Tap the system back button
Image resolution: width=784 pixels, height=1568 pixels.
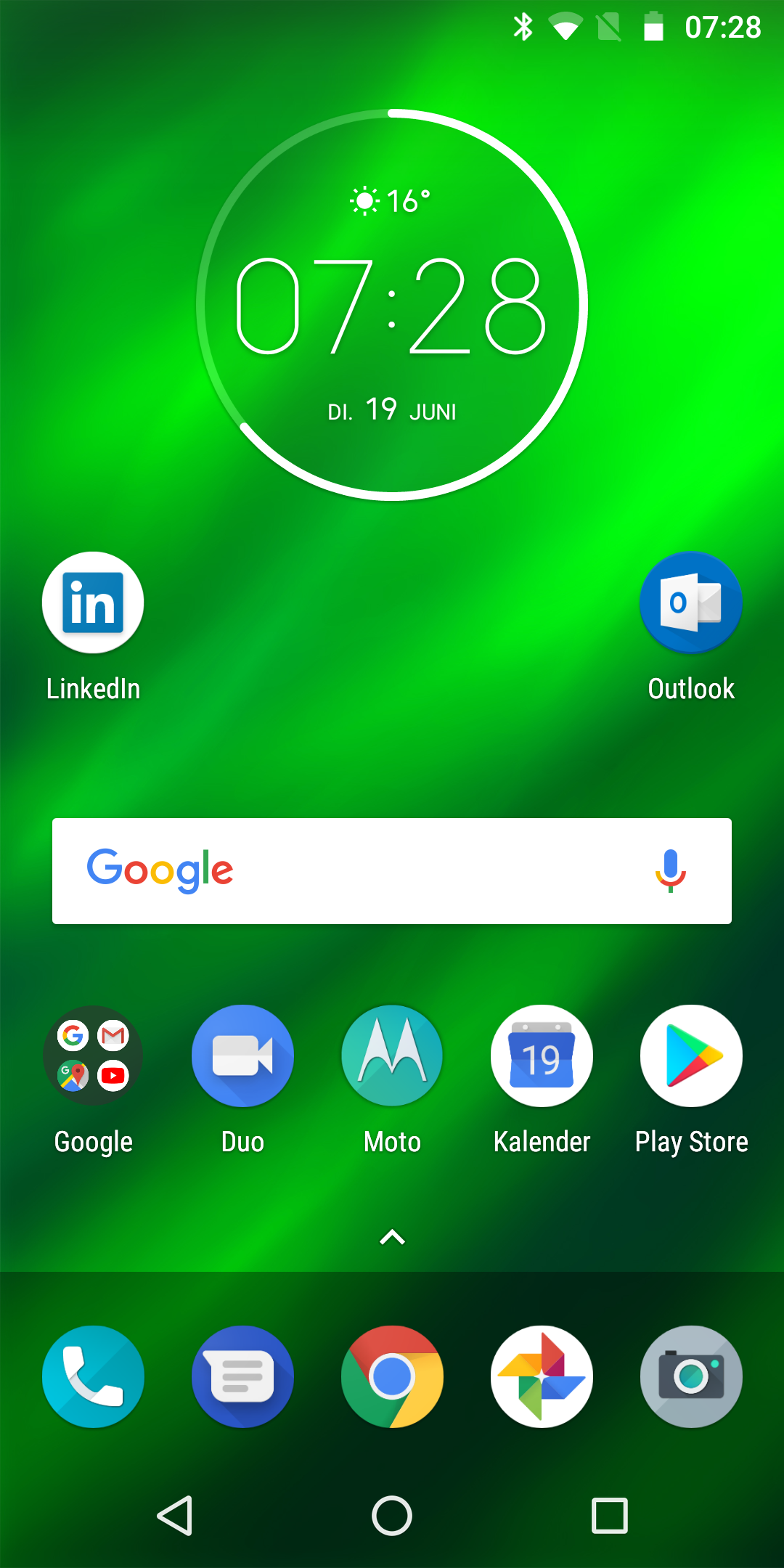(175, 1516)
